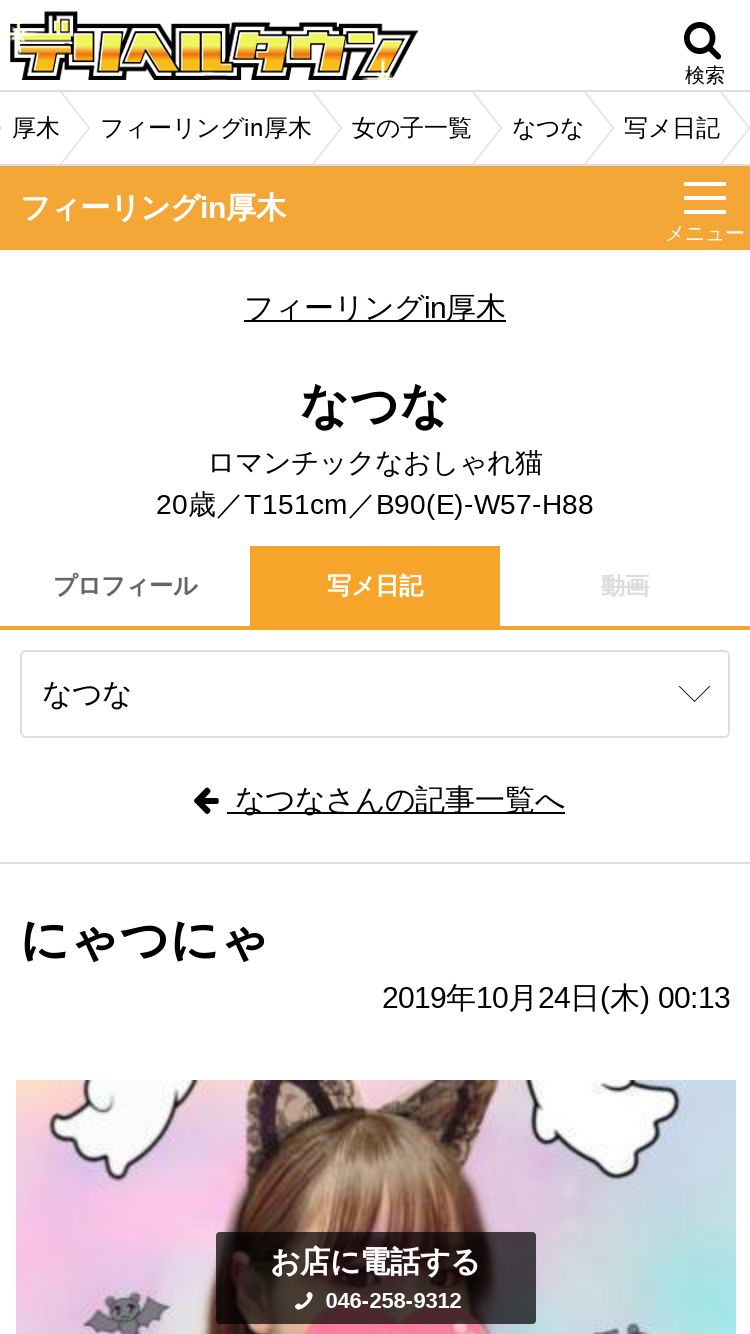Tap the なつな breadcrumb item

coord(547,128)
